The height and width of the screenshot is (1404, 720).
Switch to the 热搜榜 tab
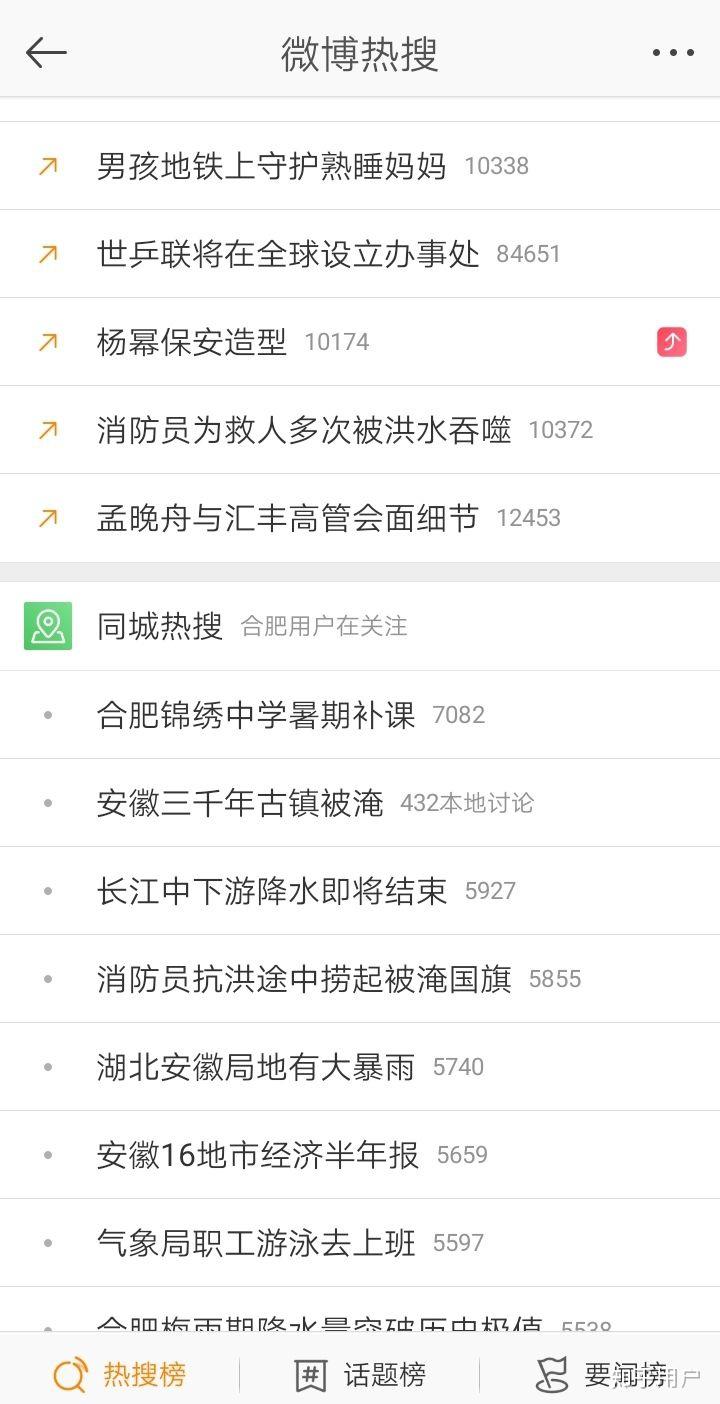pyautogui.click(x=120, y=1375)
